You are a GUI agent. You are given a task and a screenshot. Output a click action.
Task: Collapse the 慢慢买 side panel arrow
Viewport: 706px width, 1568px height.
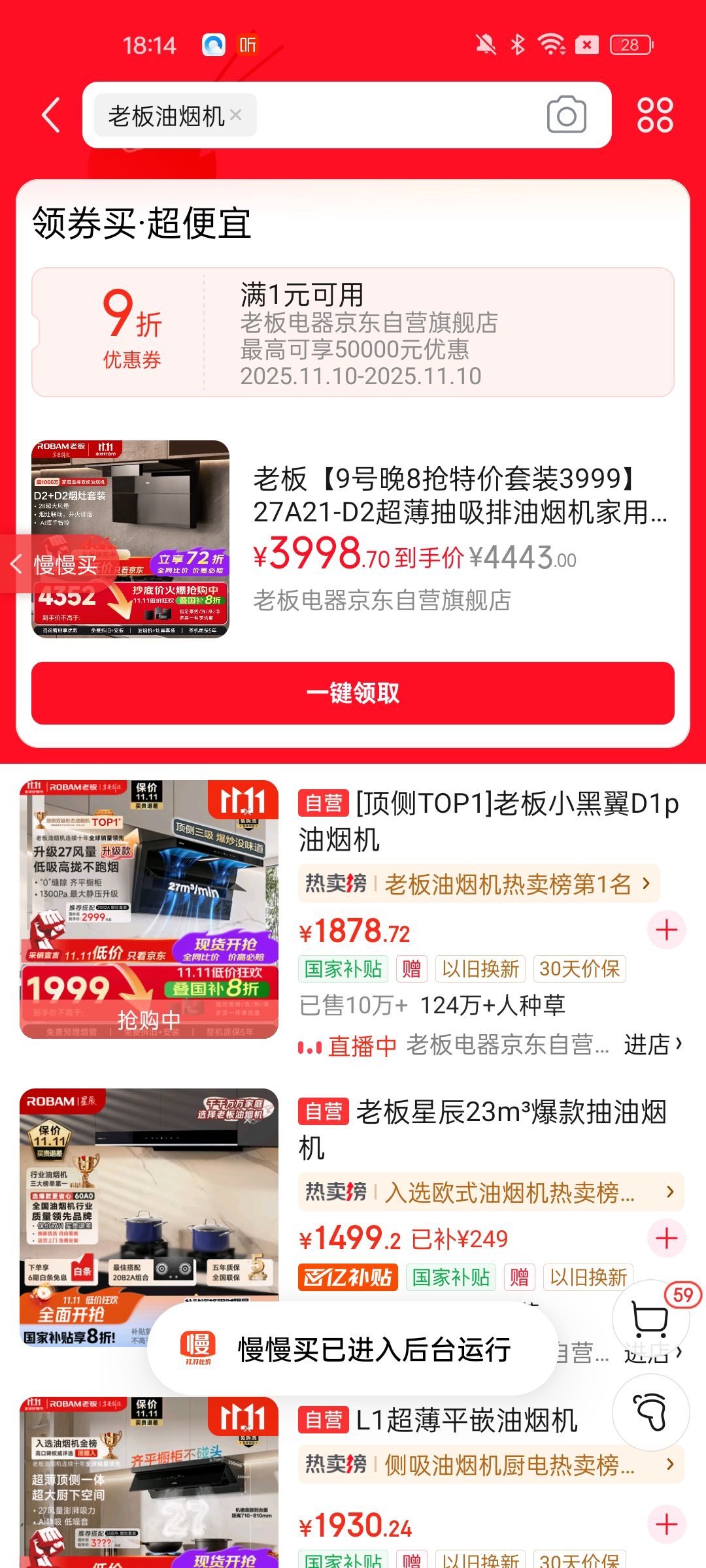(16, 563)
